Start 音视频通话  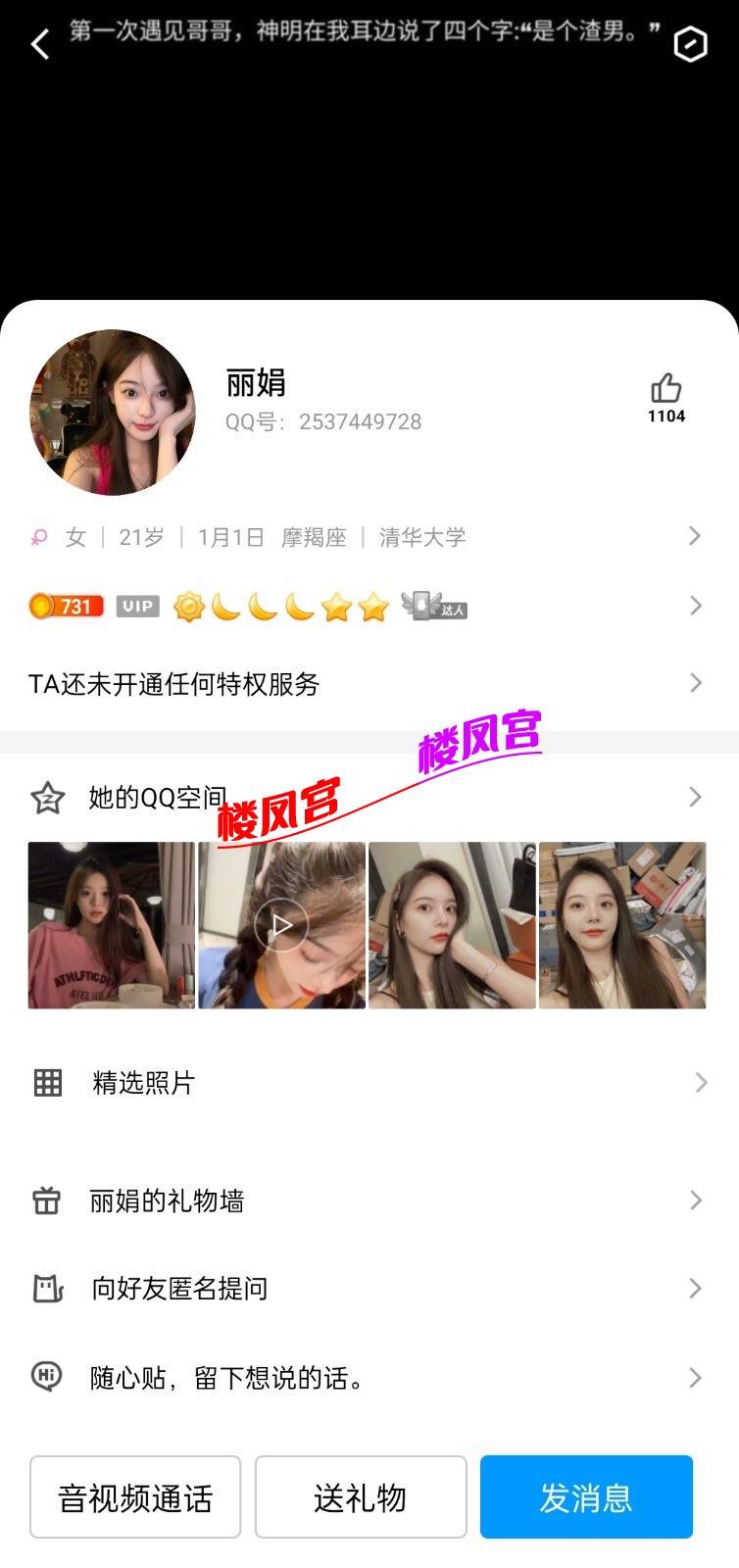point(135,1497)
